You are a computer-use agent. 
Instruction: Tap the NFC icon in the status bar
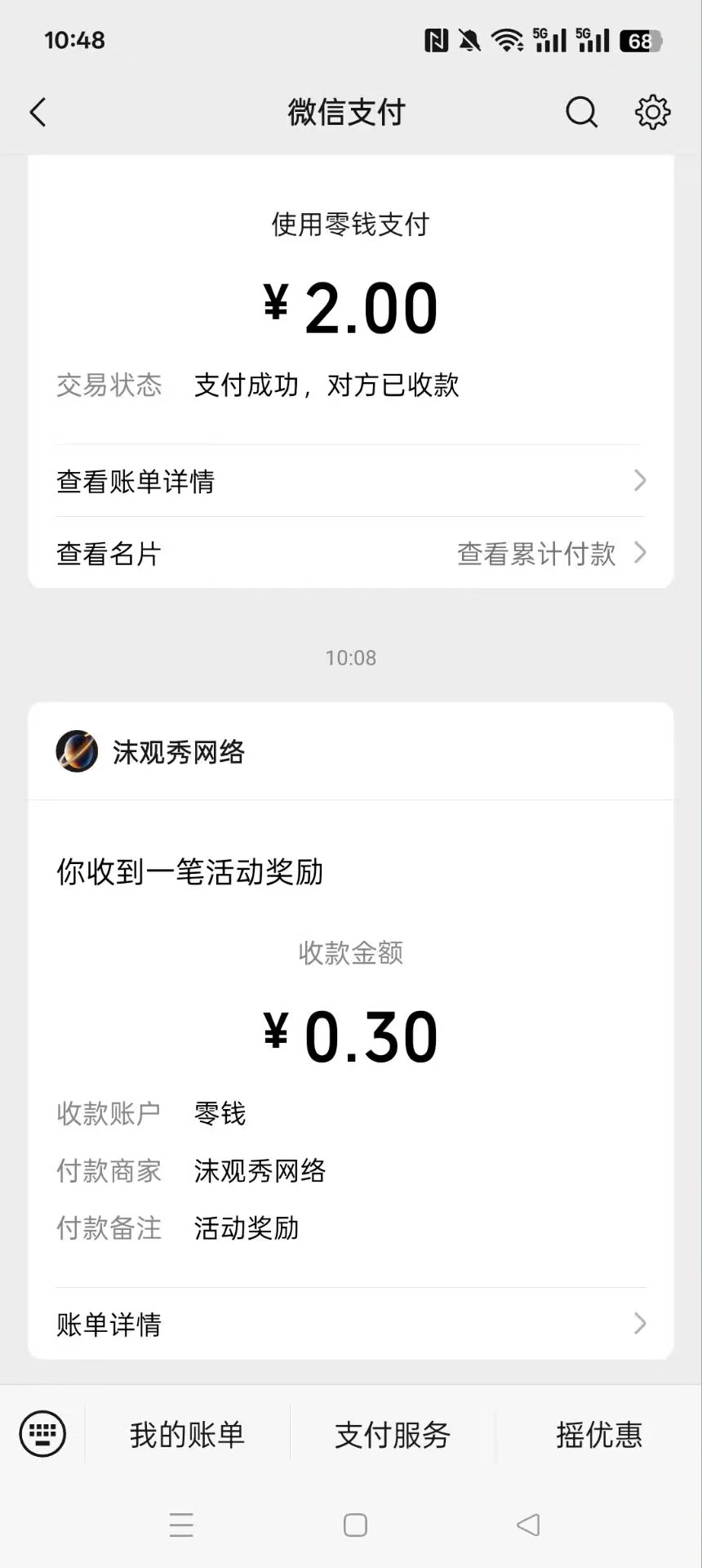click(438, 39)
